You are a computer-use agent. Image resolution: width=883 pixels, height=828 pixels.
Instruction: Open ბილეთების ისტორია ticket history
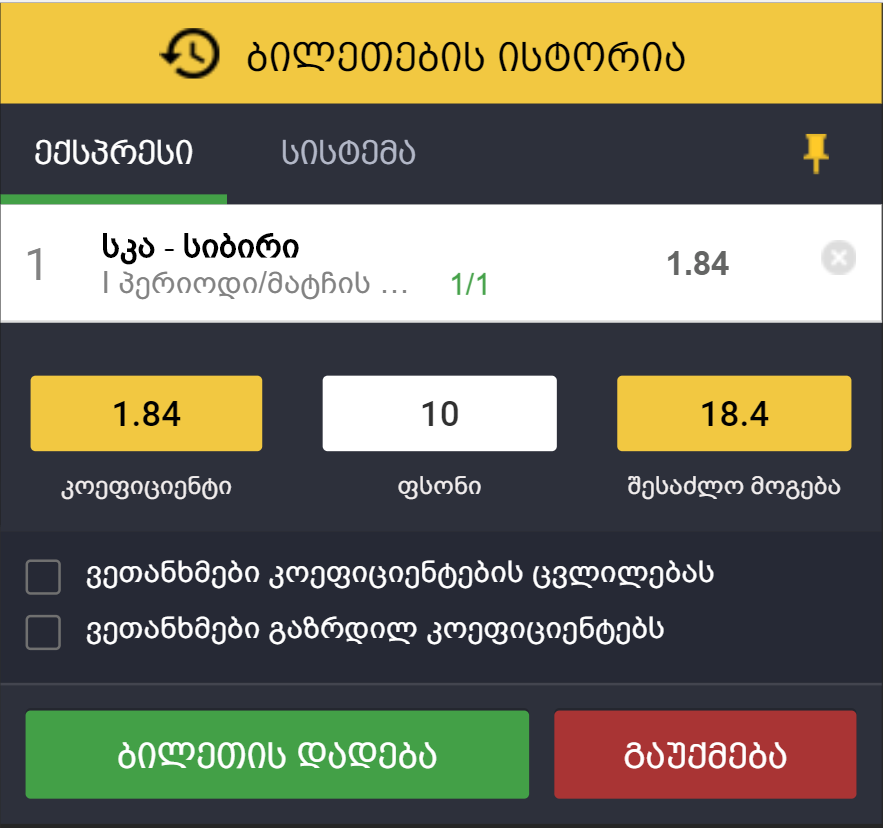[x=441, y=54]
